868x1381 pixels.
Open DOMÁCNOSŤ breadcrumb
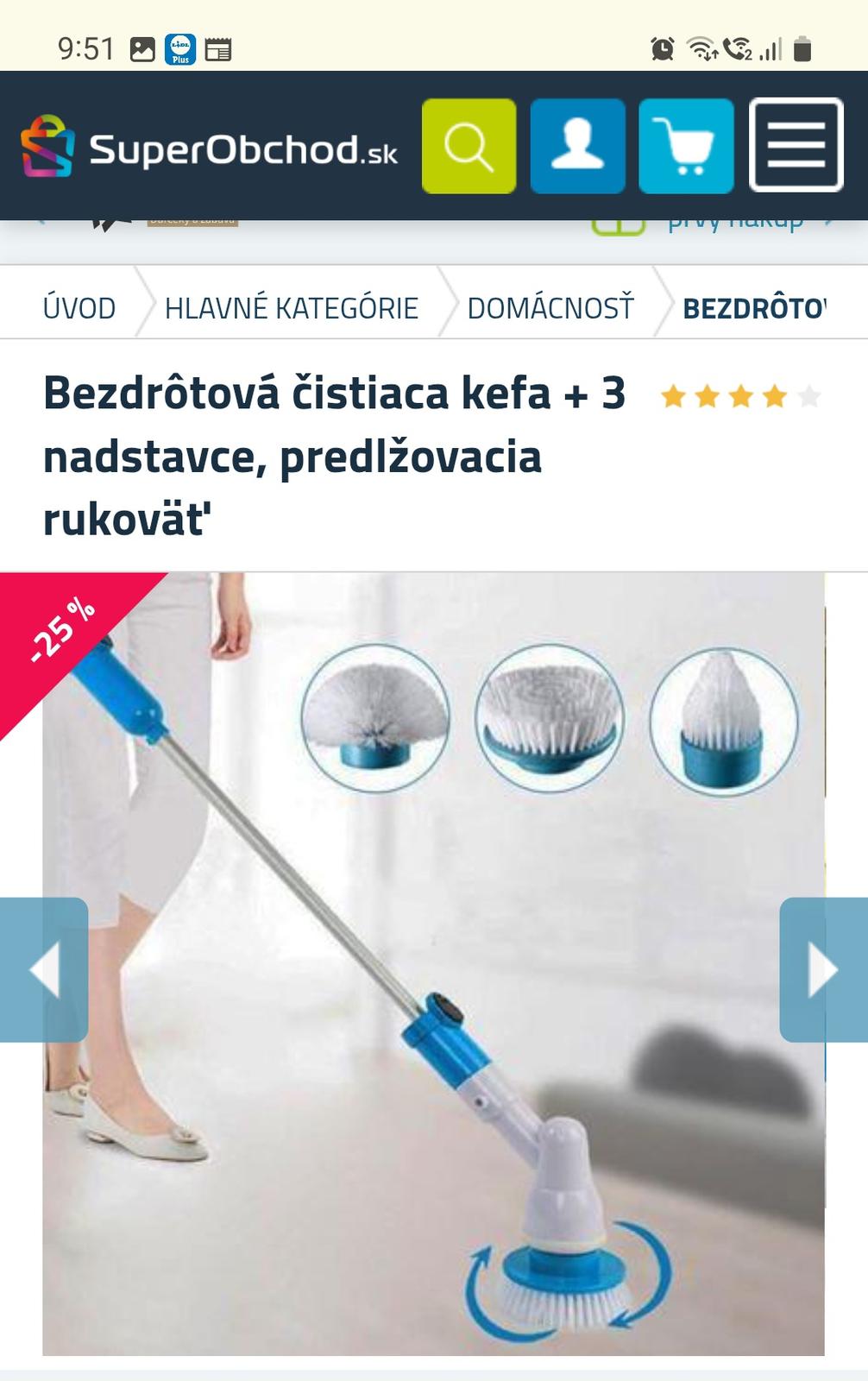pos(550,308)
